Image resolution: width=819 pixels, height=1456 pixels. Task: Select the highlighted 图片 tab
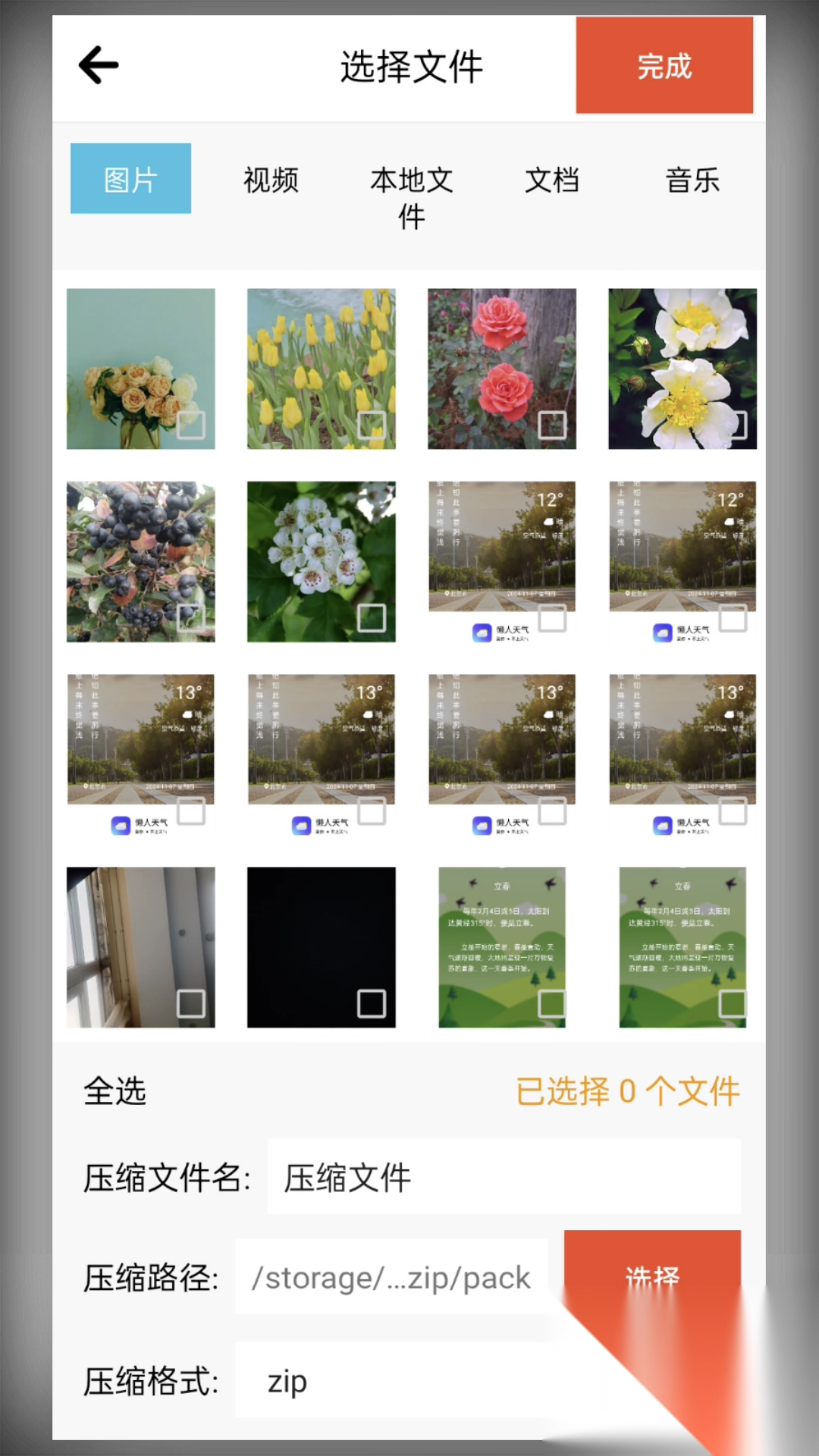(x=130, y=177)
